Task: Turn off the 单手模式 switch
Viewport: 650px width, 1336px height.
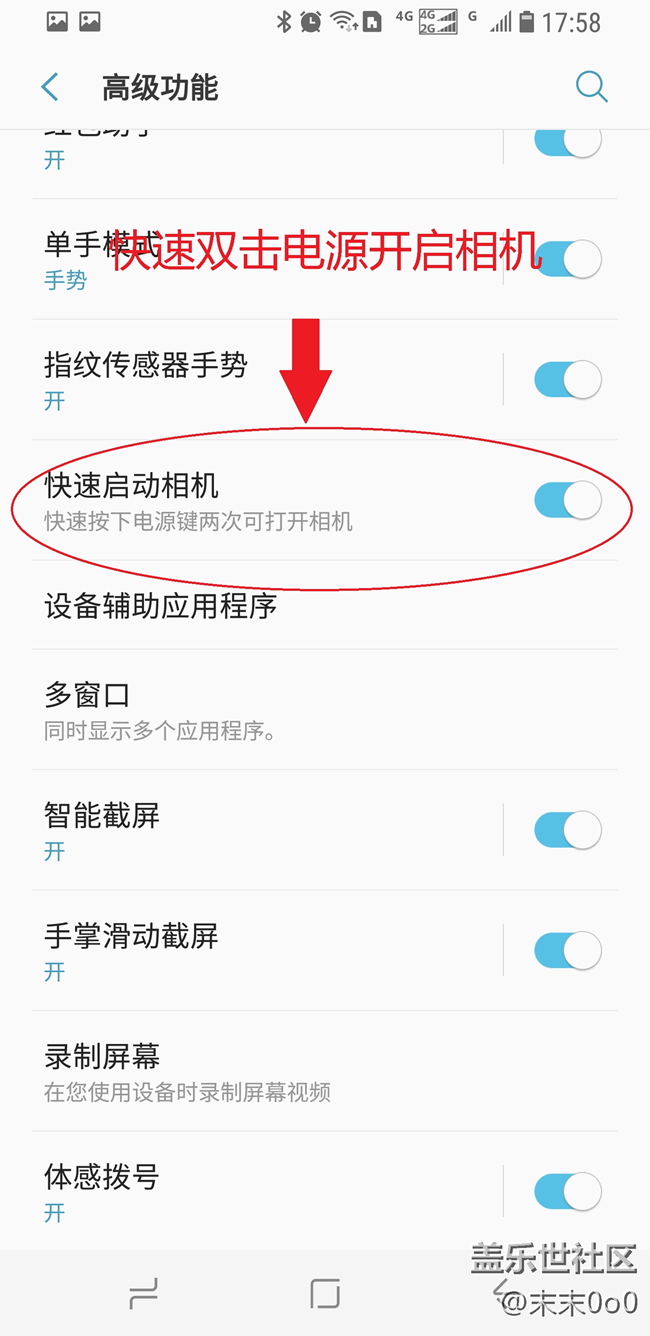Action: 568,260
